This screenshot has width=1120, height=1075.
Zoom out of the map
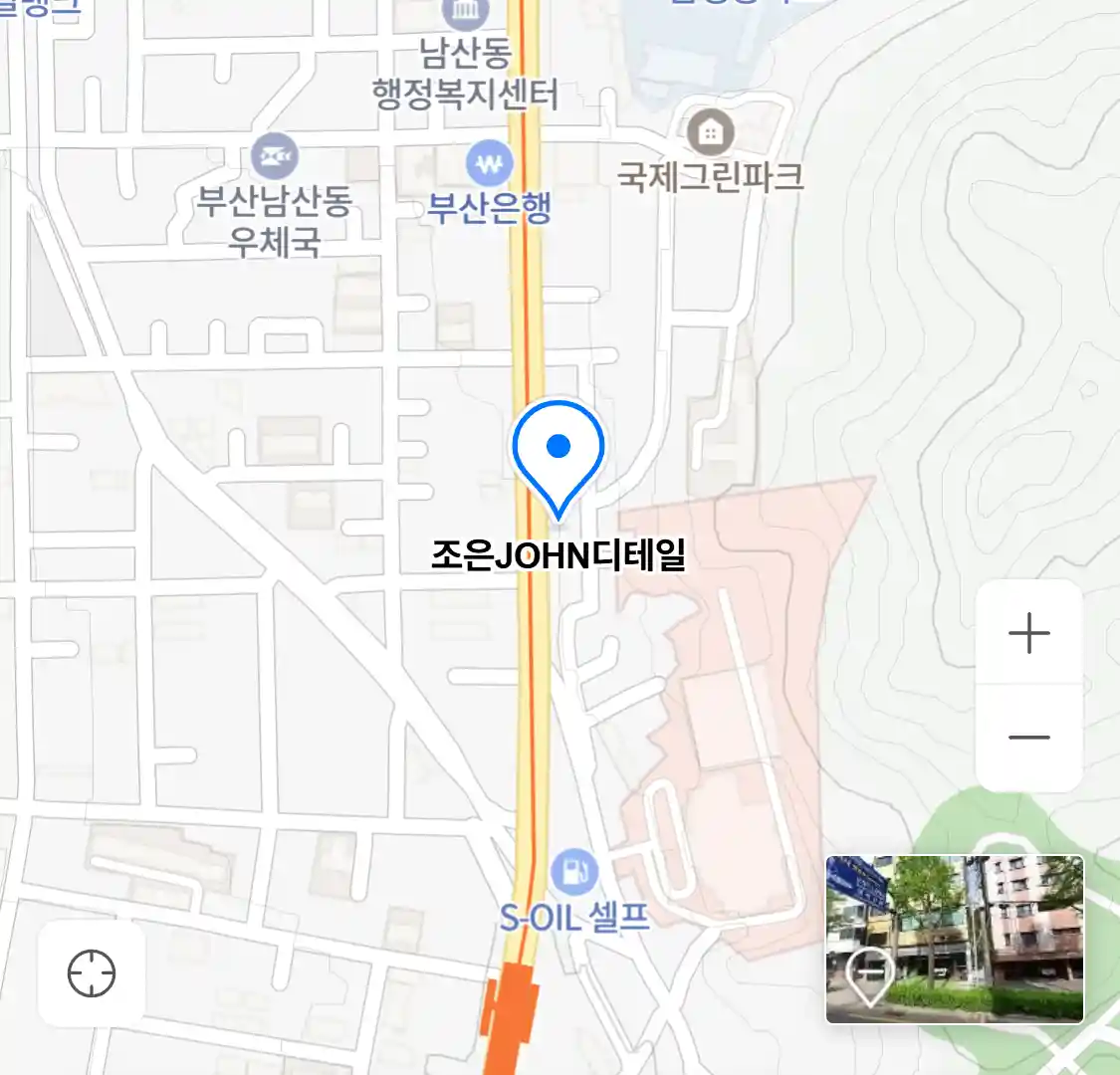click(1028, 738)
